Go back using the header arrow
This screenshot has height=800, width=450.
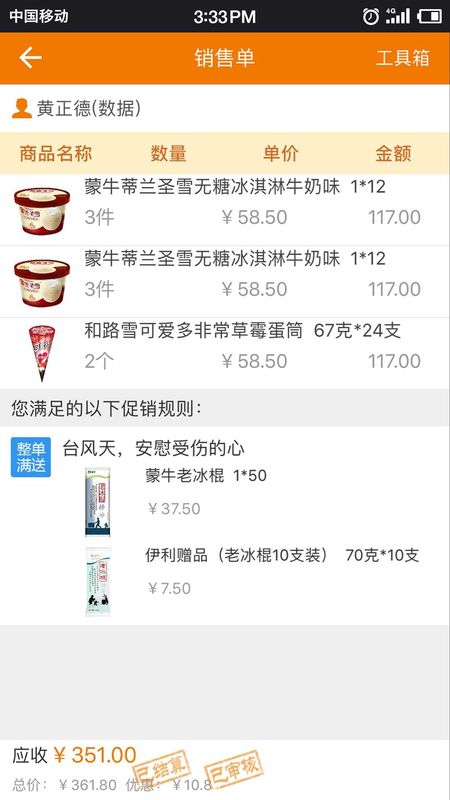(31, 58)
